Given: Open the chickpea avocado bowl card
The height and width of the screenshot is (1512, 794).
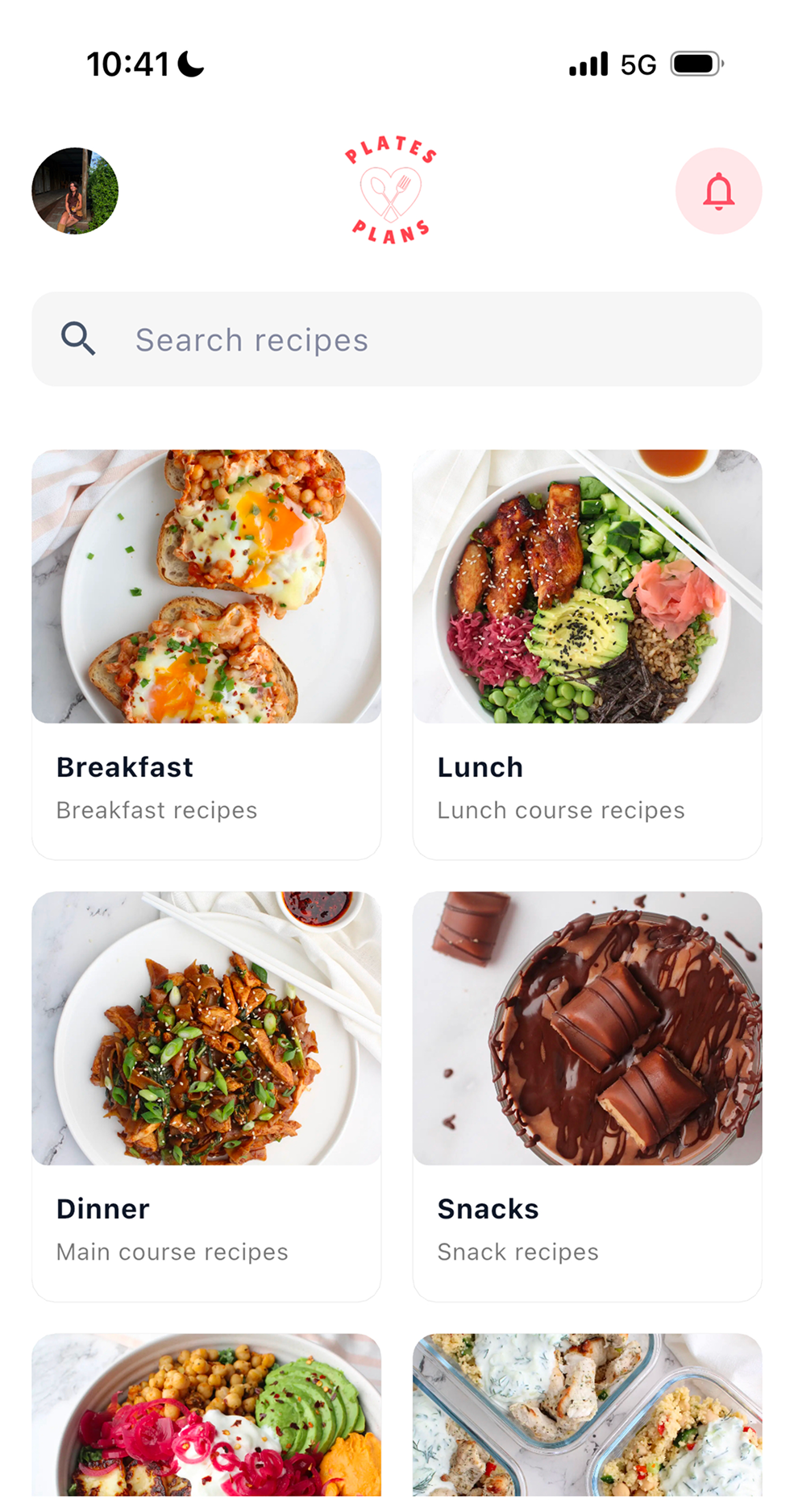Looking at the screenshot, I should (x=206, y=1415).
